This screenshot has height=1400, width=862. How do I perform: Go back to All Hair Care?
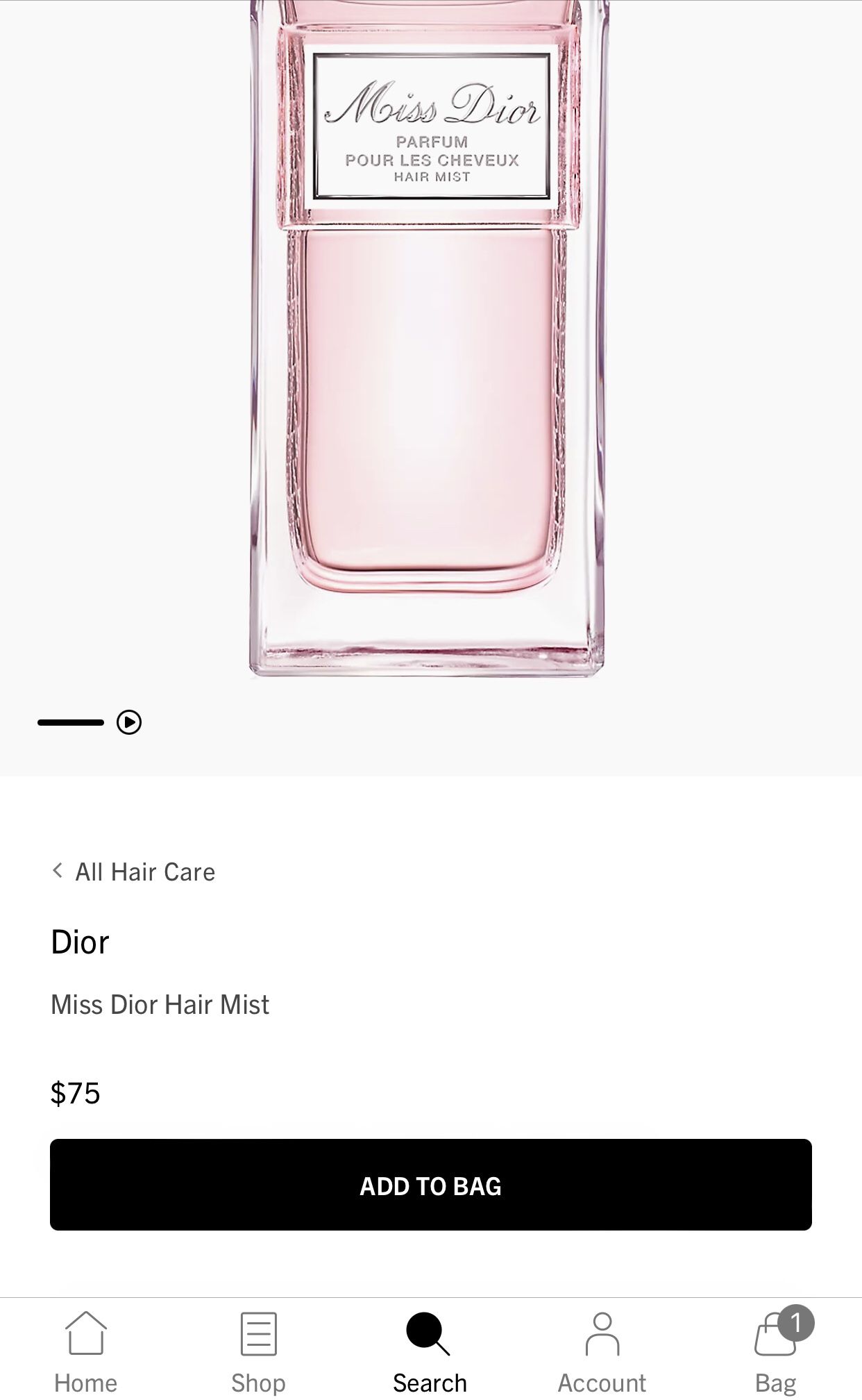133,872
